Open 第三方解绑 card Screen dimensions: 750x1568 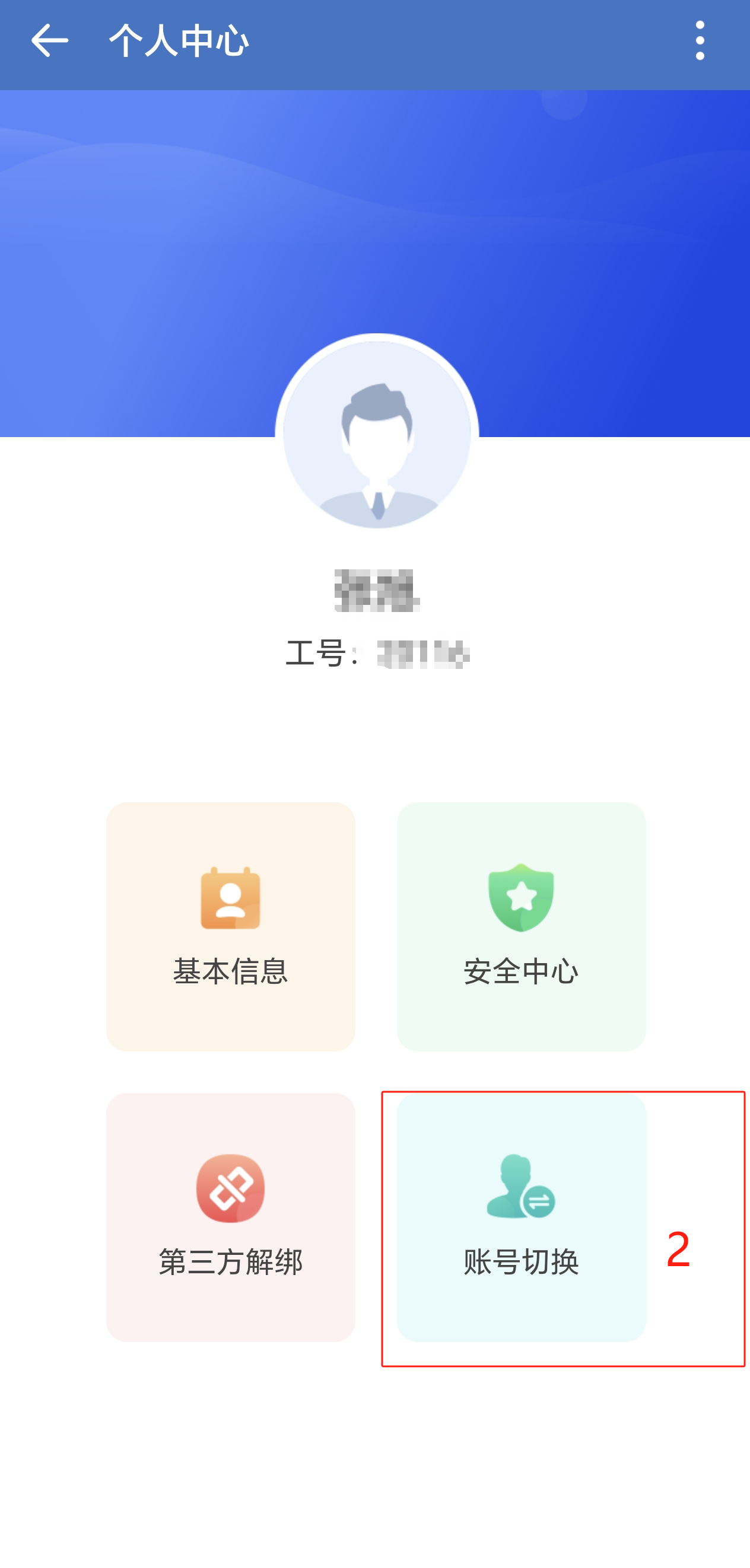[230, 1216]
